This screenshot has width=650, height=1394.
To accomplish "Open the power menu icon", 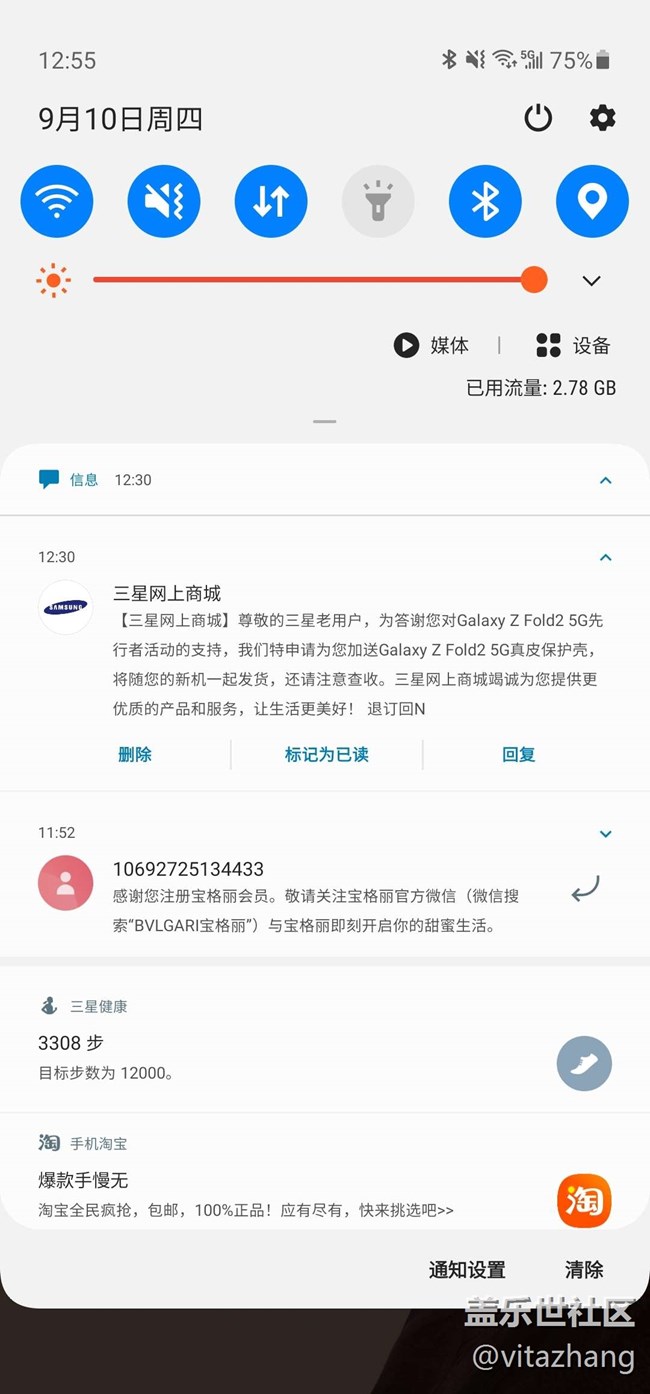I will (538, 118).
